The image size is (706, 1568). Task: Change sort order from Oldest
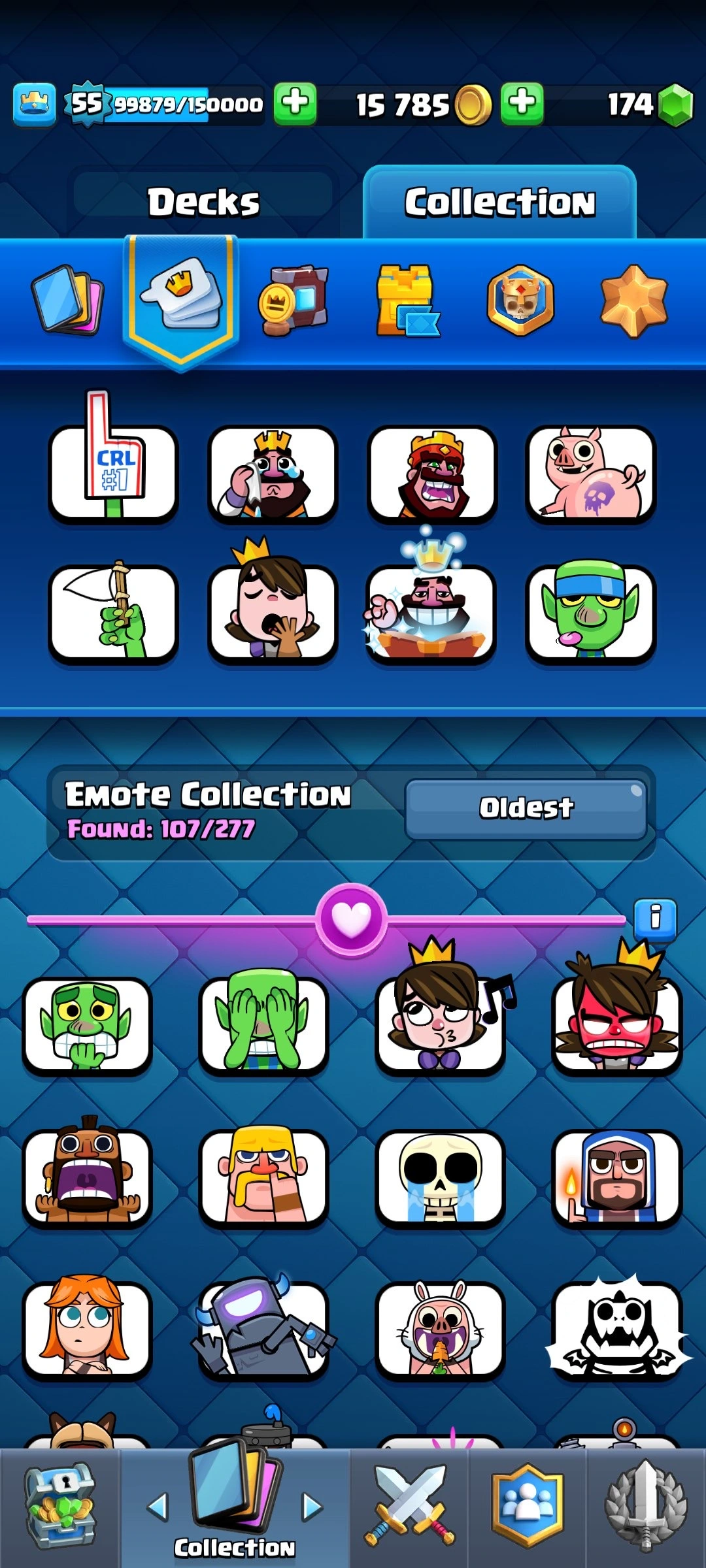pos(526,808)
